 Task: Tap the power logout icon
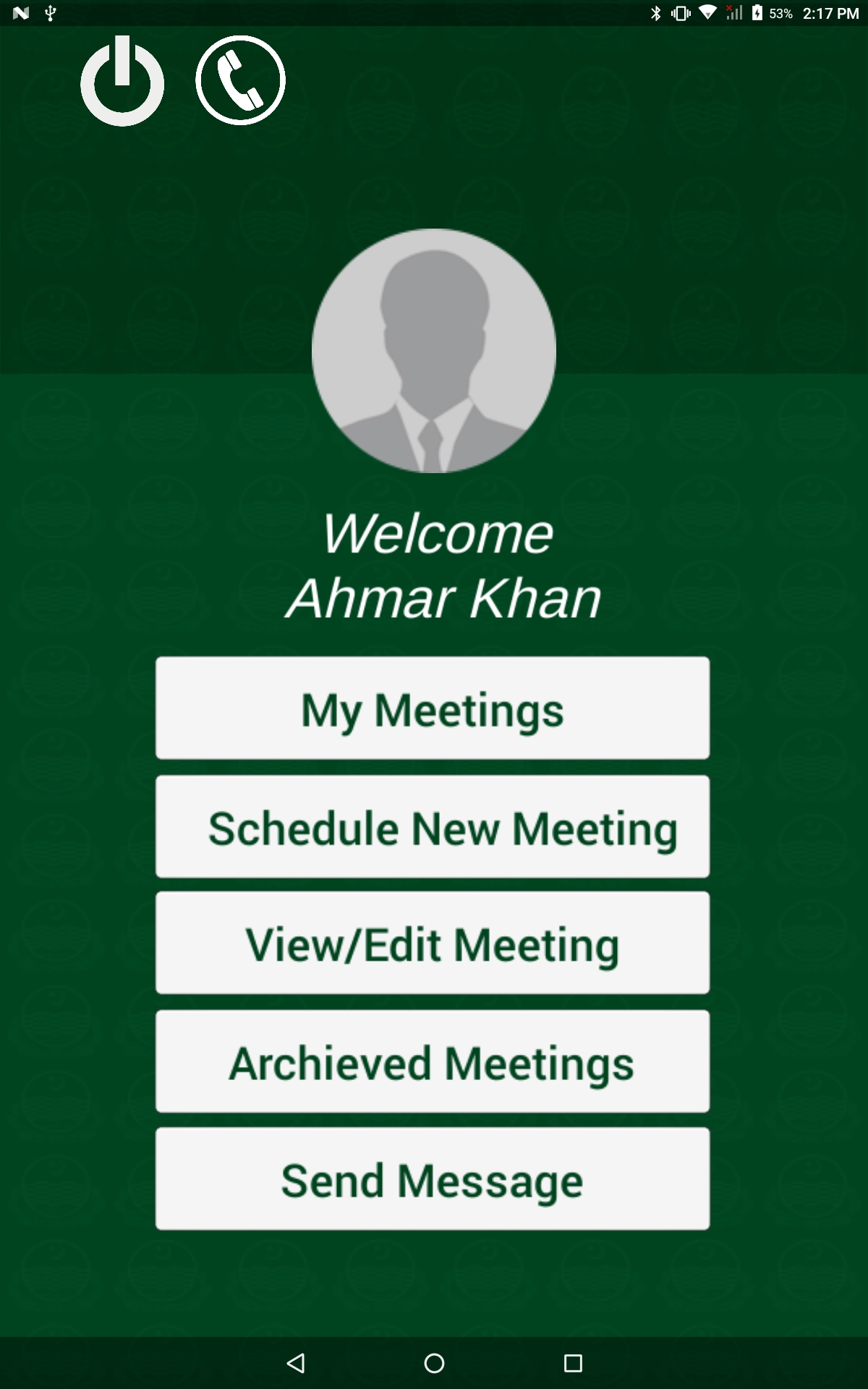coord(122,81)
